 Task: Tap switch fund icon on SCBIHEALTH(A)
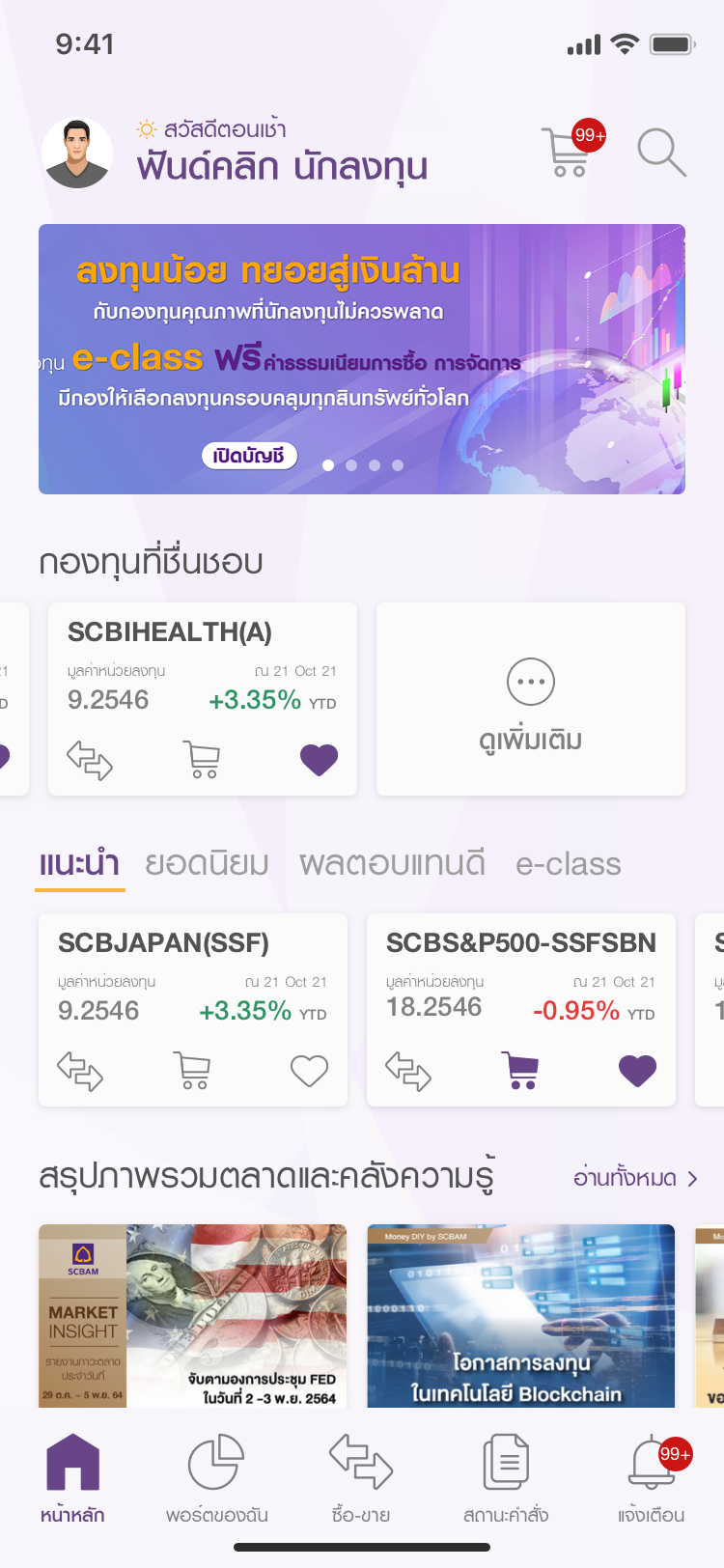click(x=90, y=760)
